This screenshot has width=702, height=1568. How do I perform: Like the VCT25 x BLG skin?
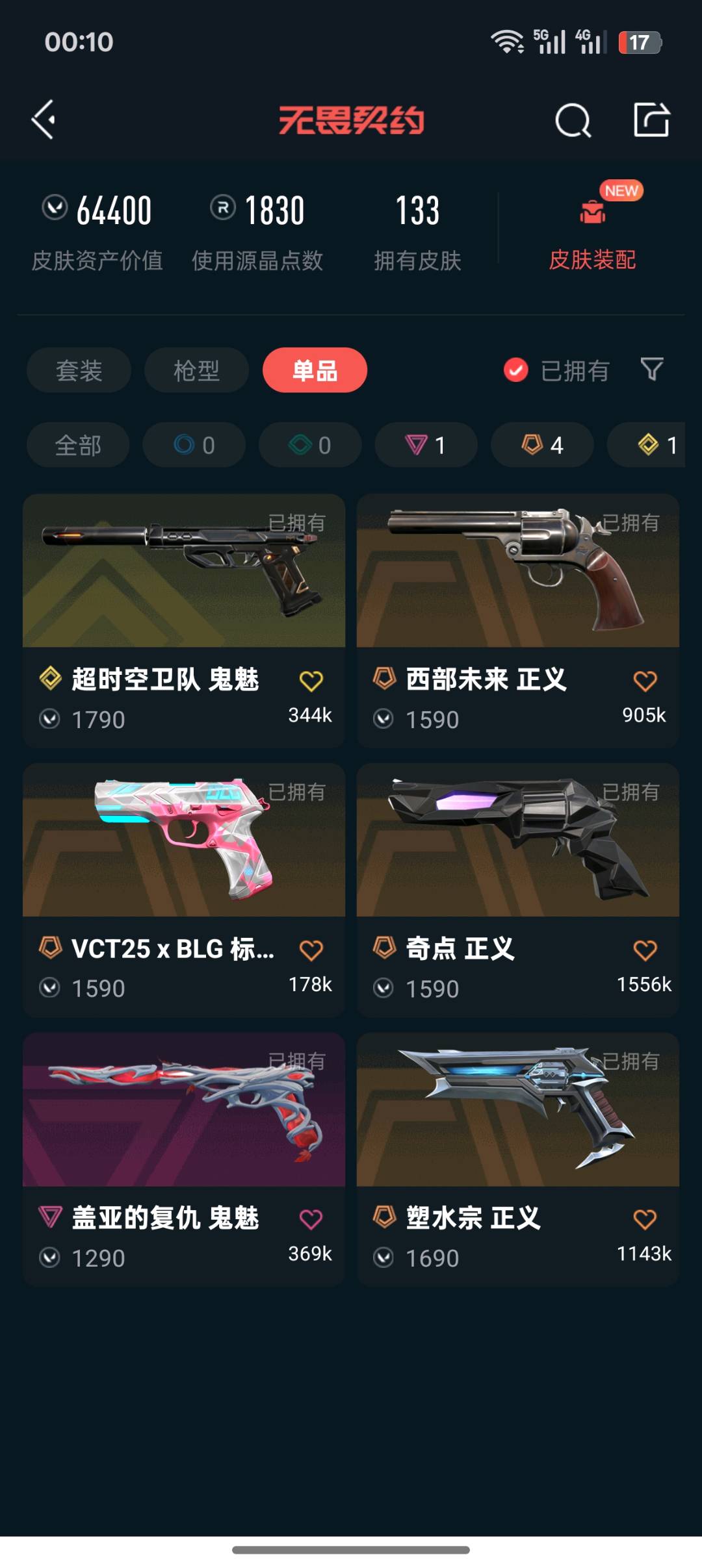311,950
